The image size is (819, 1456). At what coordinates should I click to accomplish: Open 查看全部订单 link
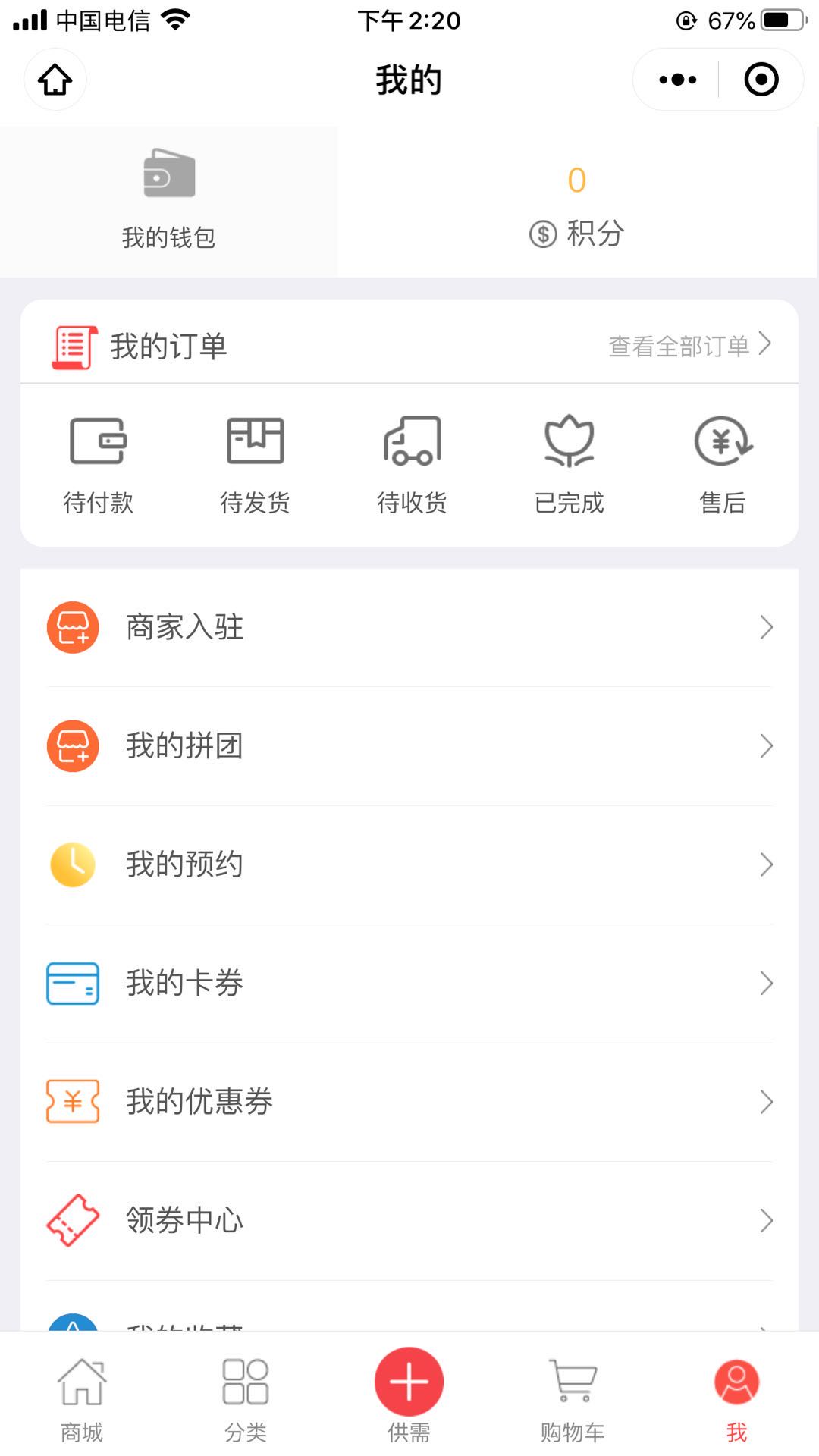690,346
